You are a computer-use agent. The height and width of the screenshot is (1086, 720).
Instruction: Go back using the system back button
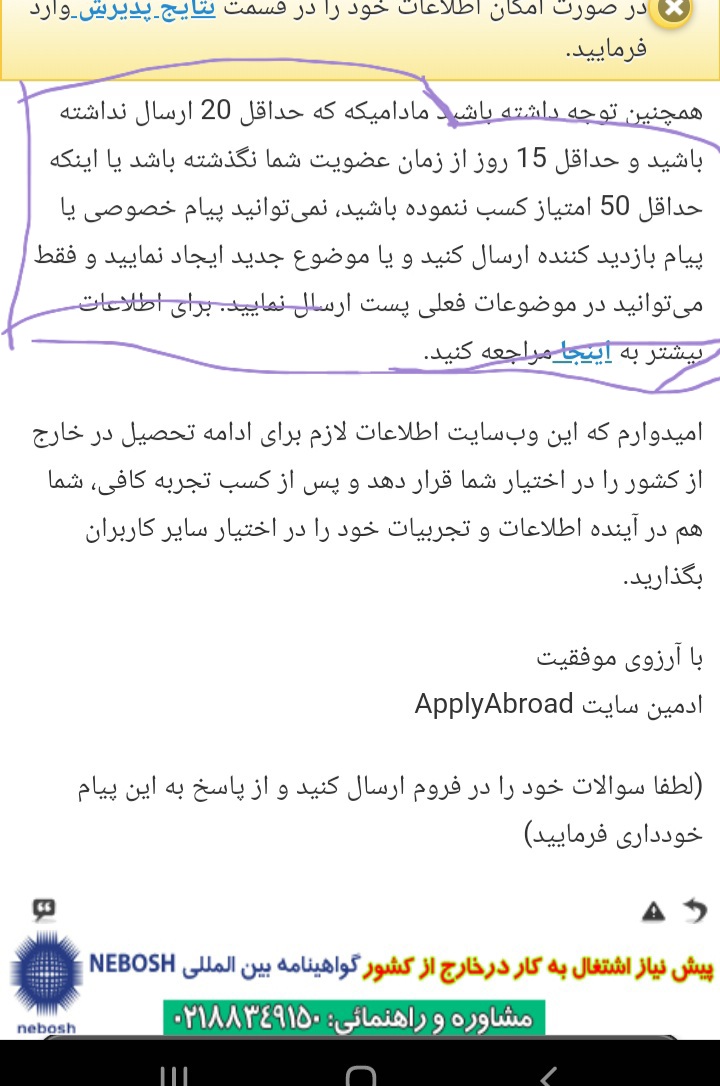tap(547, 1075)
